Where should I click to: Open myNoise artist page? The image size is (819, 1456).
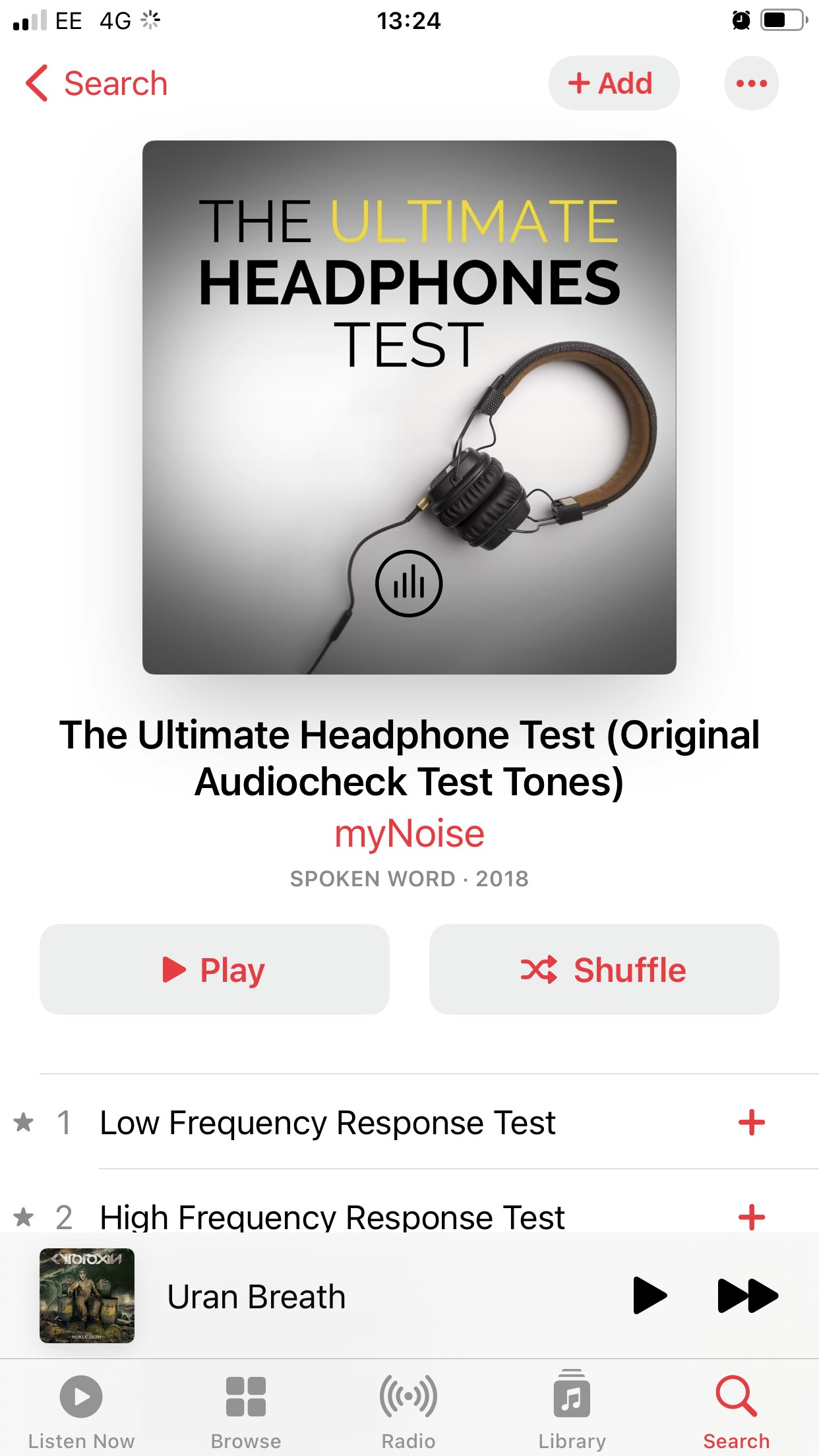[x=409, y=834]
